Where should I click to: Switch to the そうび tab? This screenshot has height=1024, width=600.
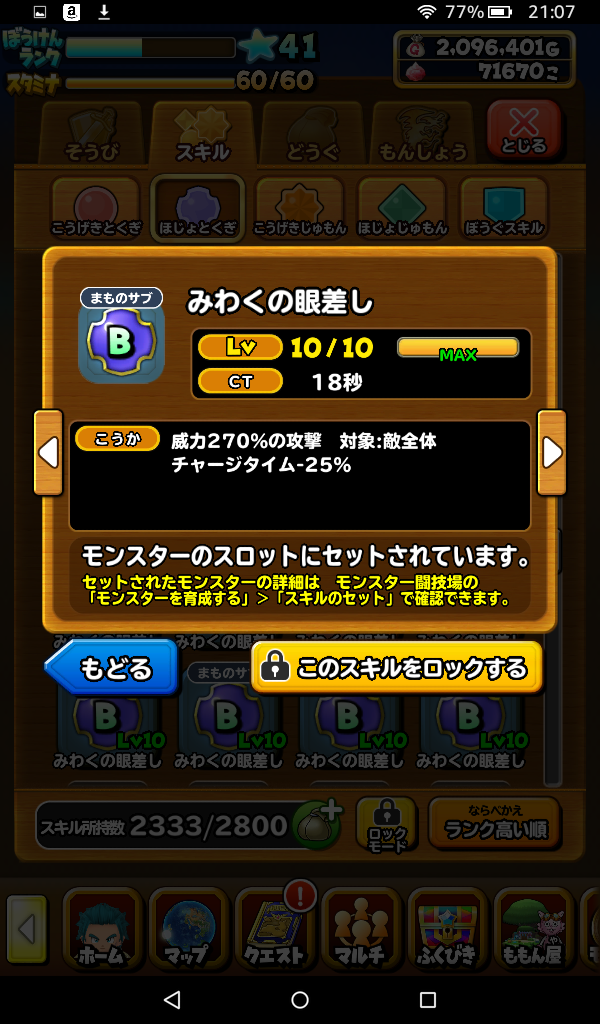91,135
